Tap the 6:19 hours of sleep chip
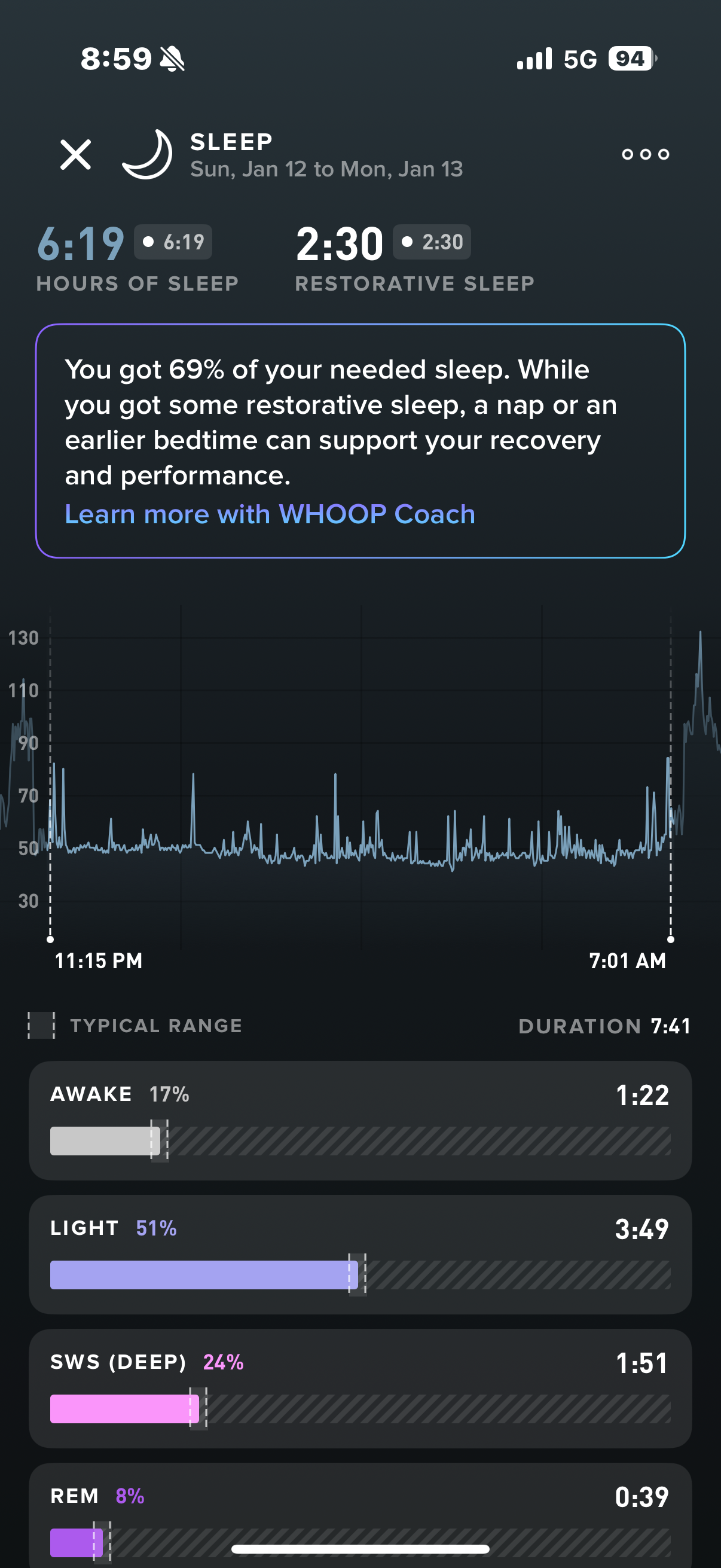 173,242
